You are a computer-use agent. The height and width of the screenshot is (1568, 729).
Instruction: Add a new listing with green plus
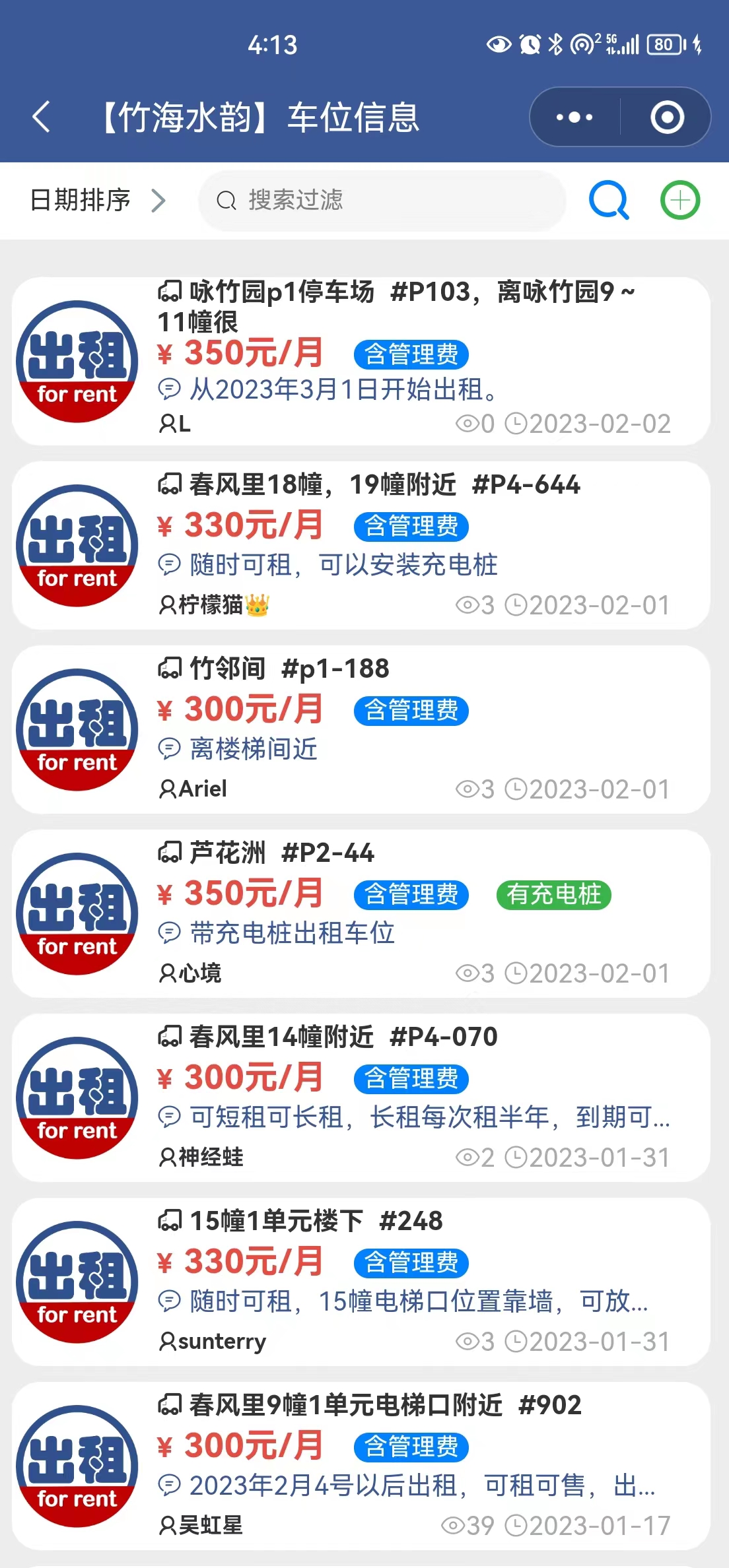point(680,200)
